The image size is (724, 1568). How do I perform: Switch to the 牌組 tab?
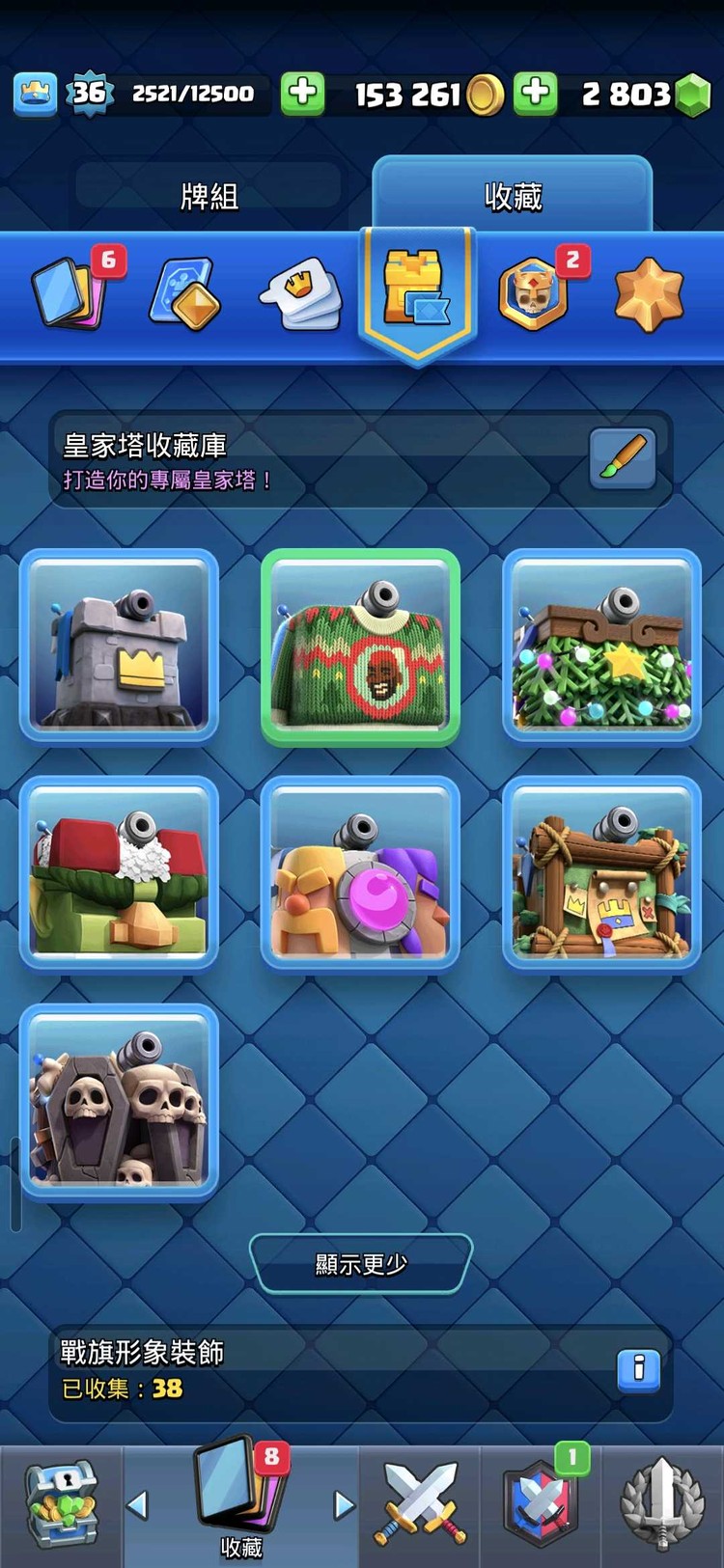click(209, 196)
